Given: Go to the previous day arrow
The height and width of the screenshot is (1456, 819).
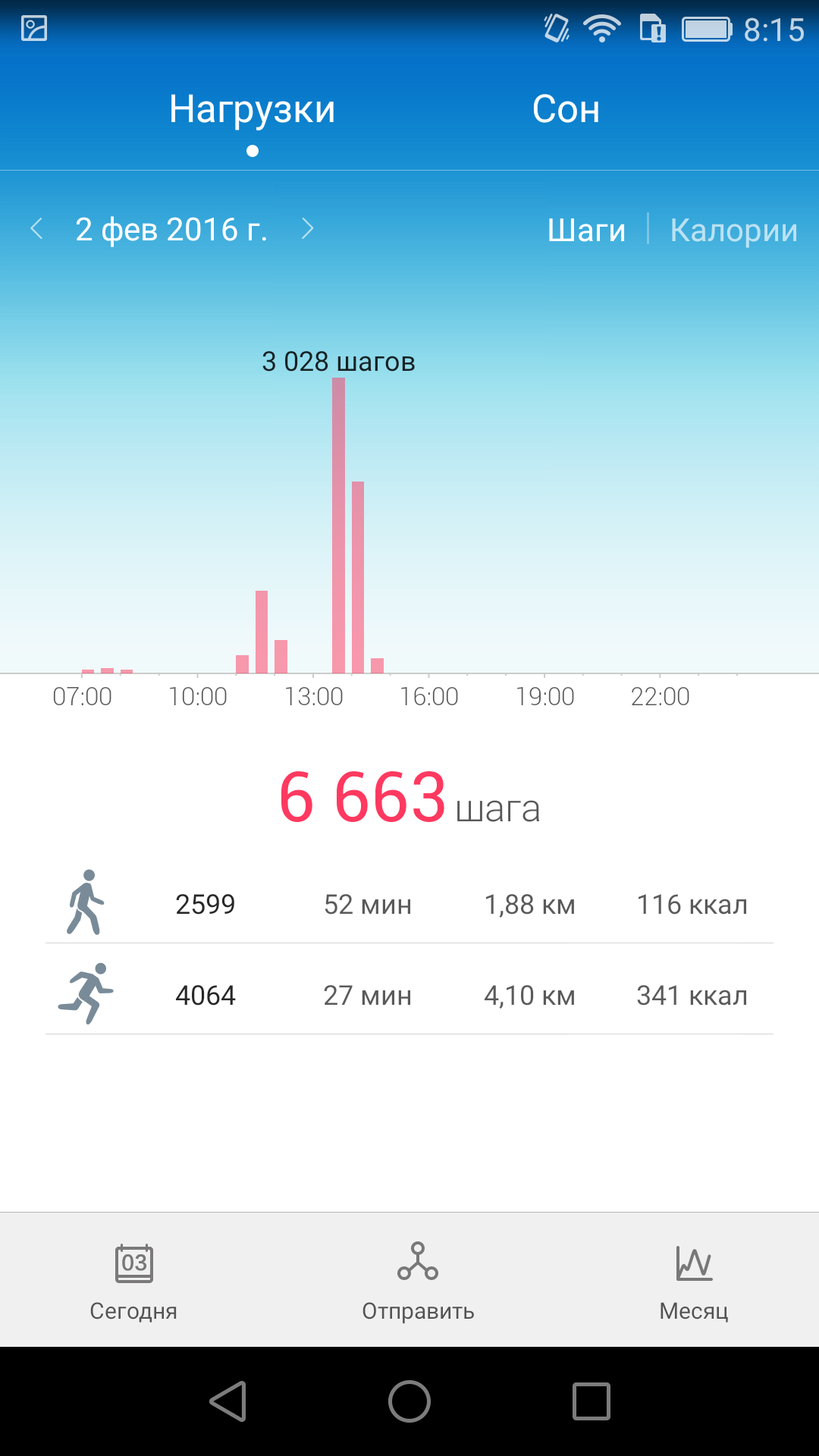Looking at the screenshot, I should tap(36, 228).
